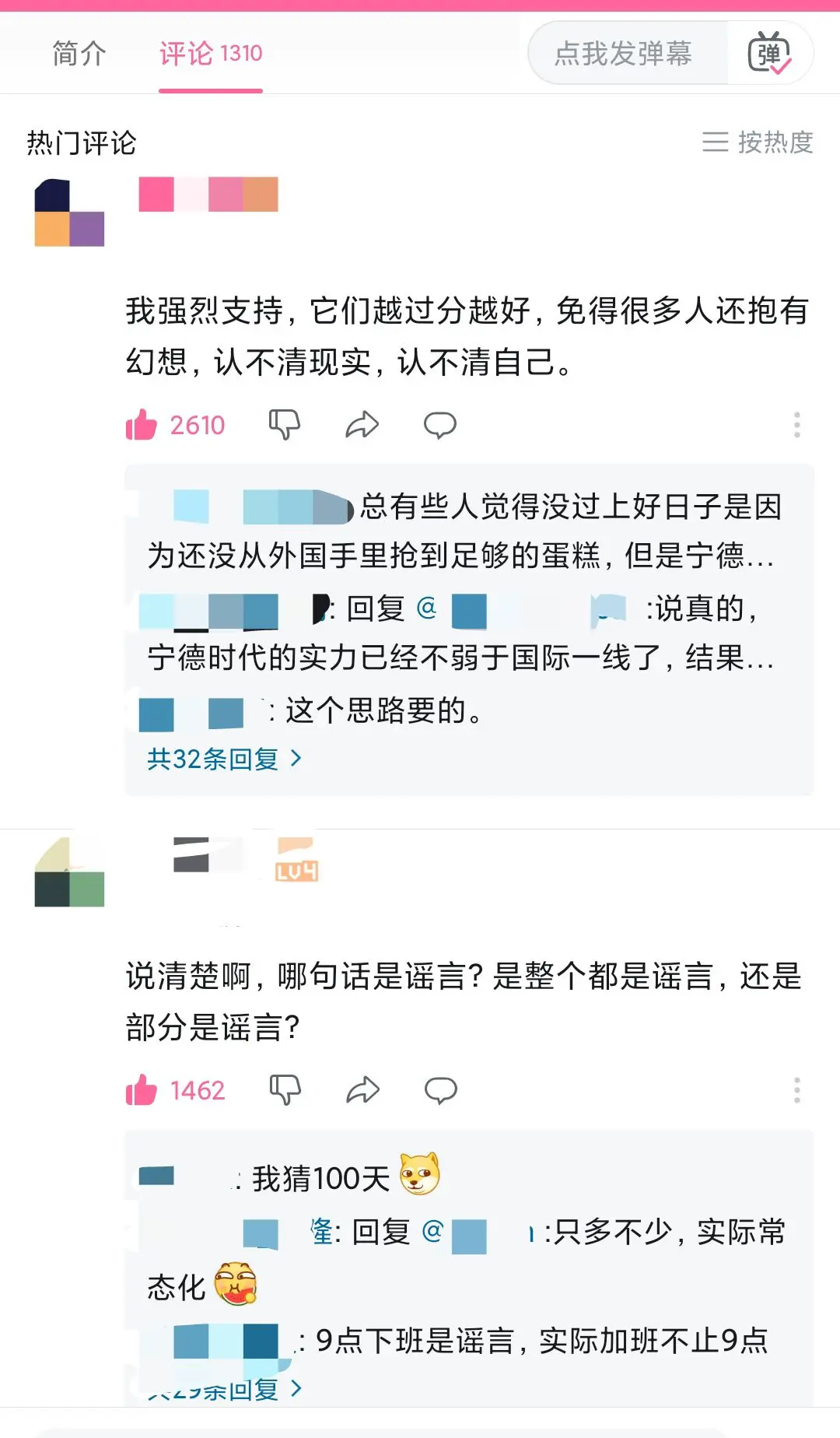Share the comment starting 我强烈支持
The width and height of the screenshot is (840, 1438).
tap(362, 425)
